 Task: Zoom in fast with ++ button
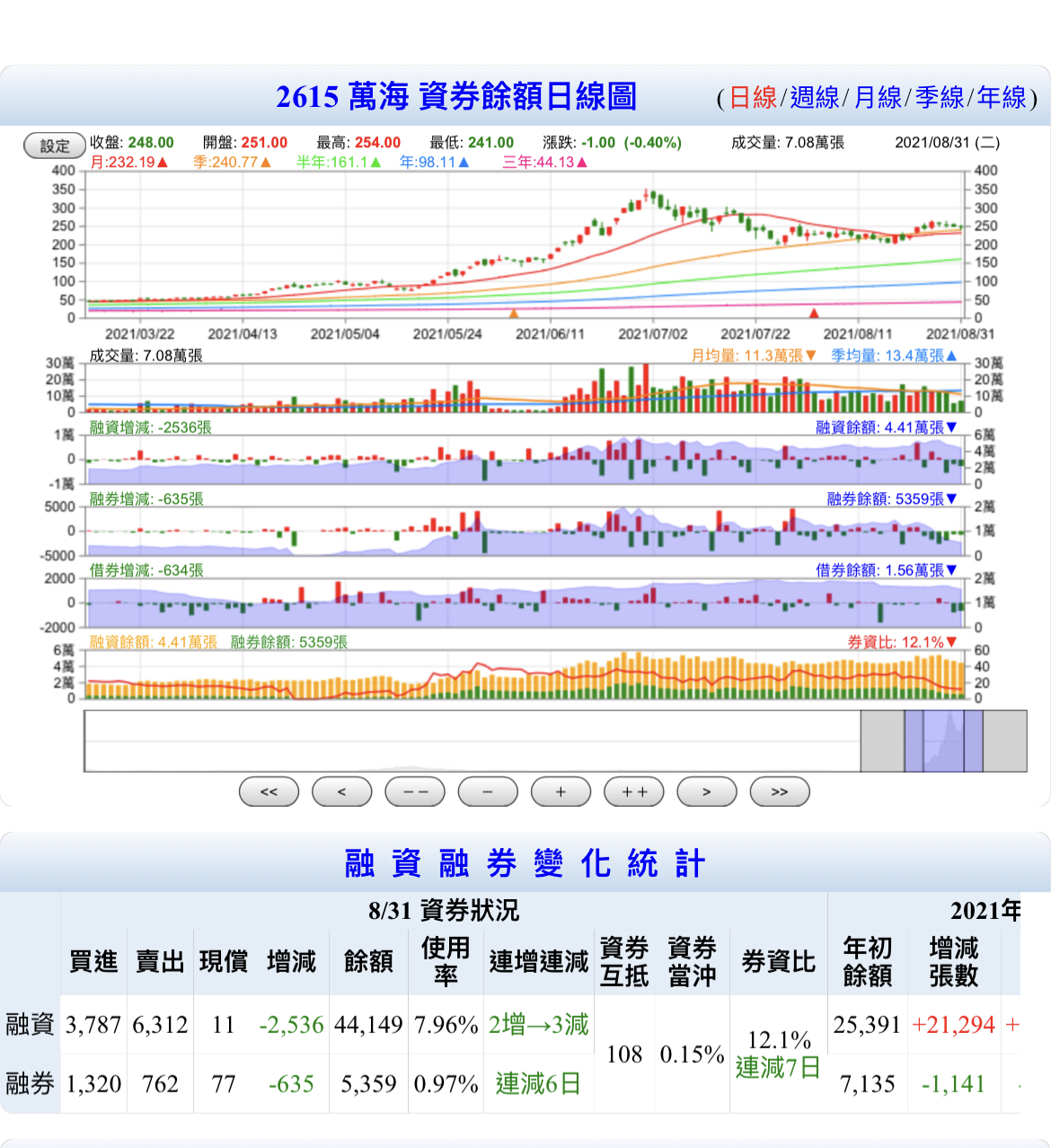click(634, 792)
